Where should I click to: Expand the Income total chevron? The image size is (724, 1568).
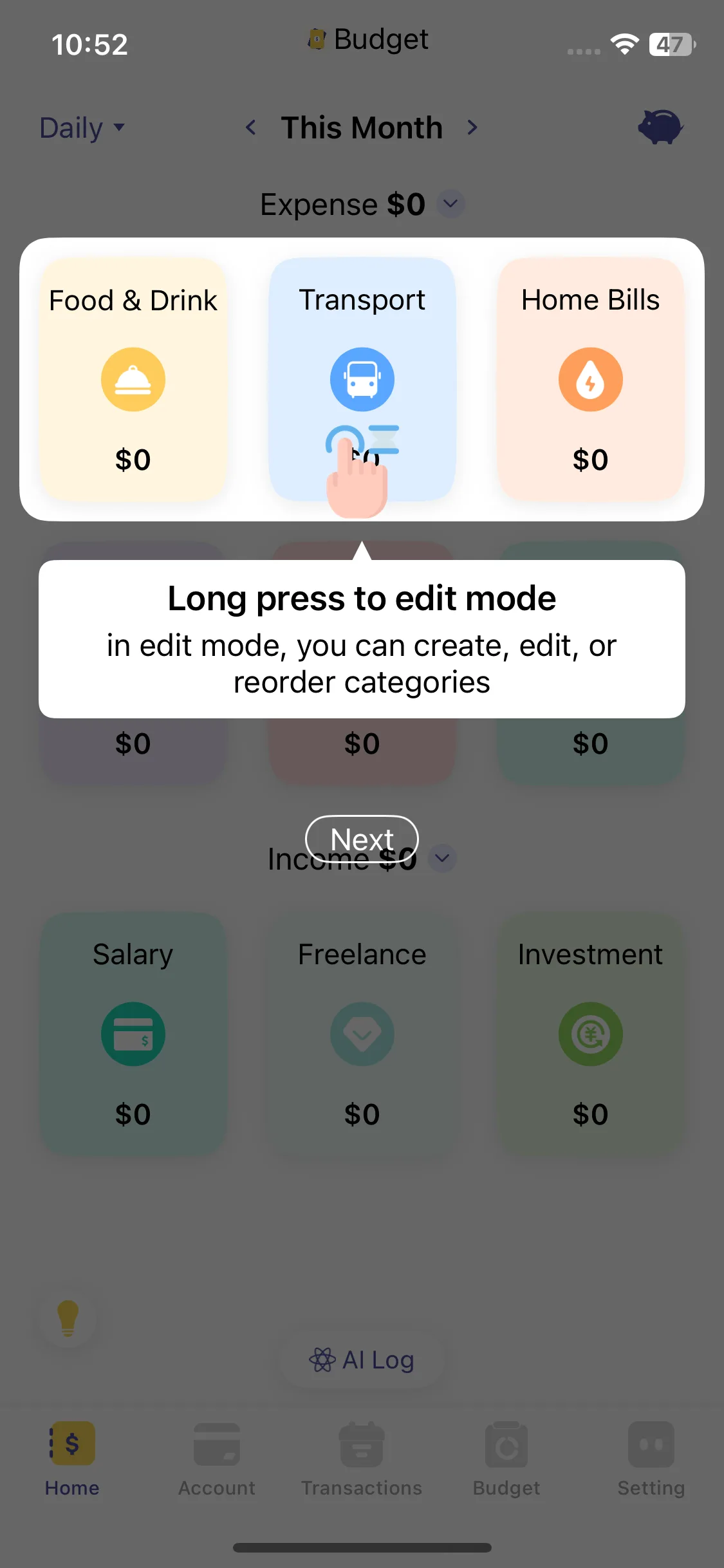coord(442,858)
